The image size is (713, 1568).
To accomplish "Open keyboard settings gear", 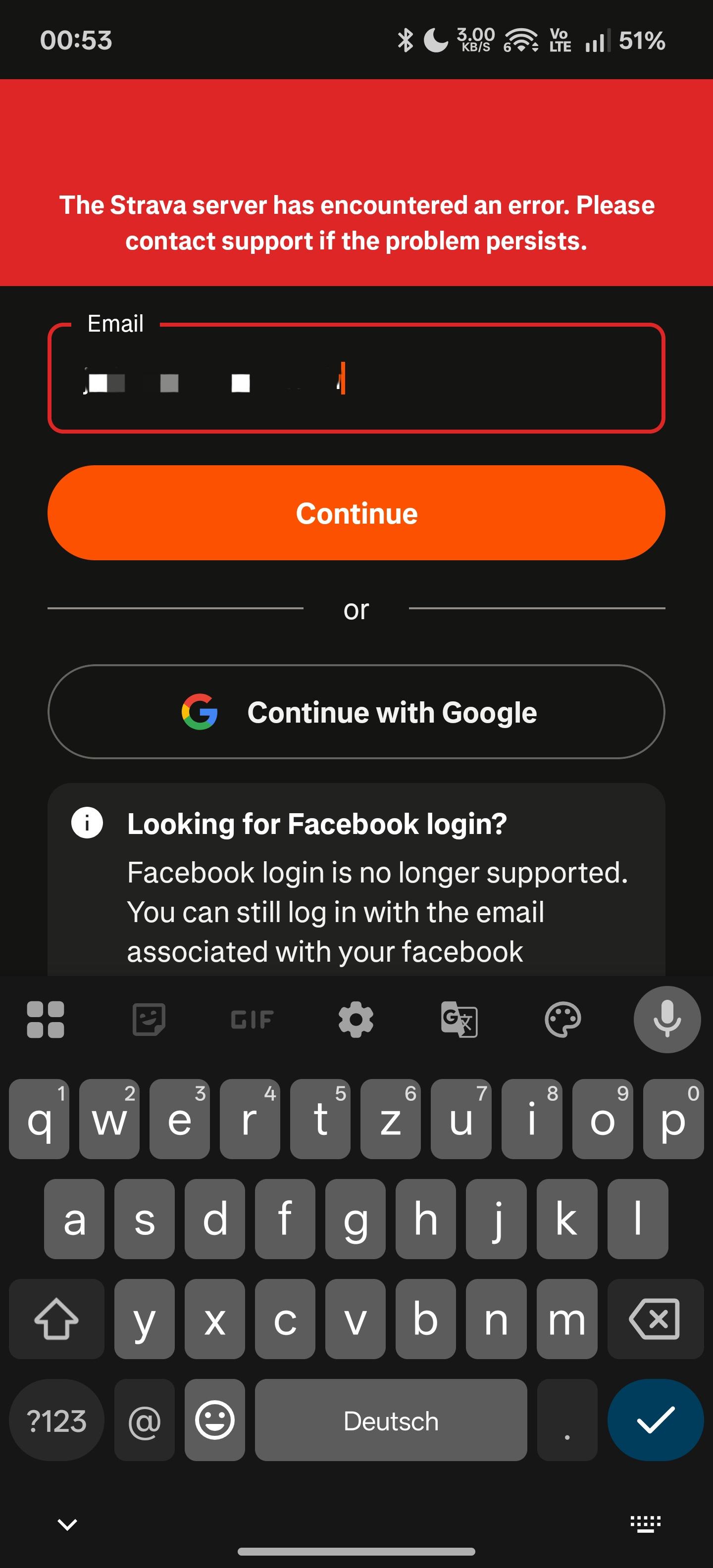I will point(356,1019).
